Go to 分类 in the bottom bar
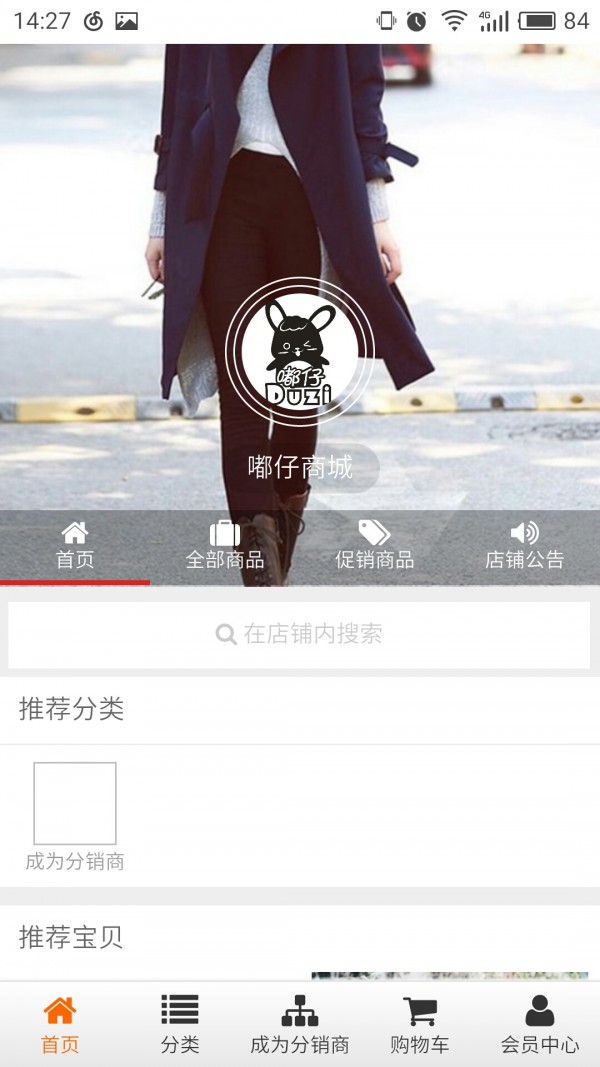The width and height of the screenshot is (600, 1067). [180, 1024]
